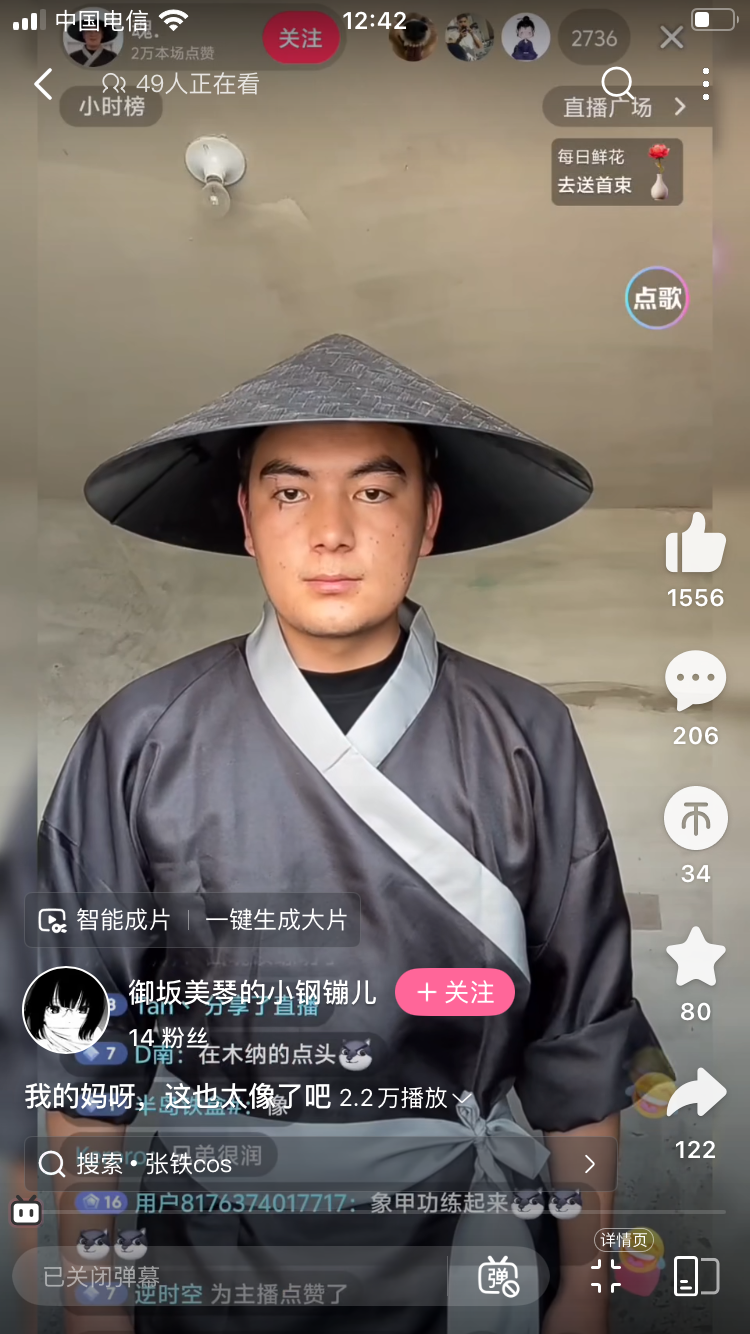Open the three-dot overflow menu
This screenshot has width=750, height=1334.
[x=706, y=84]
